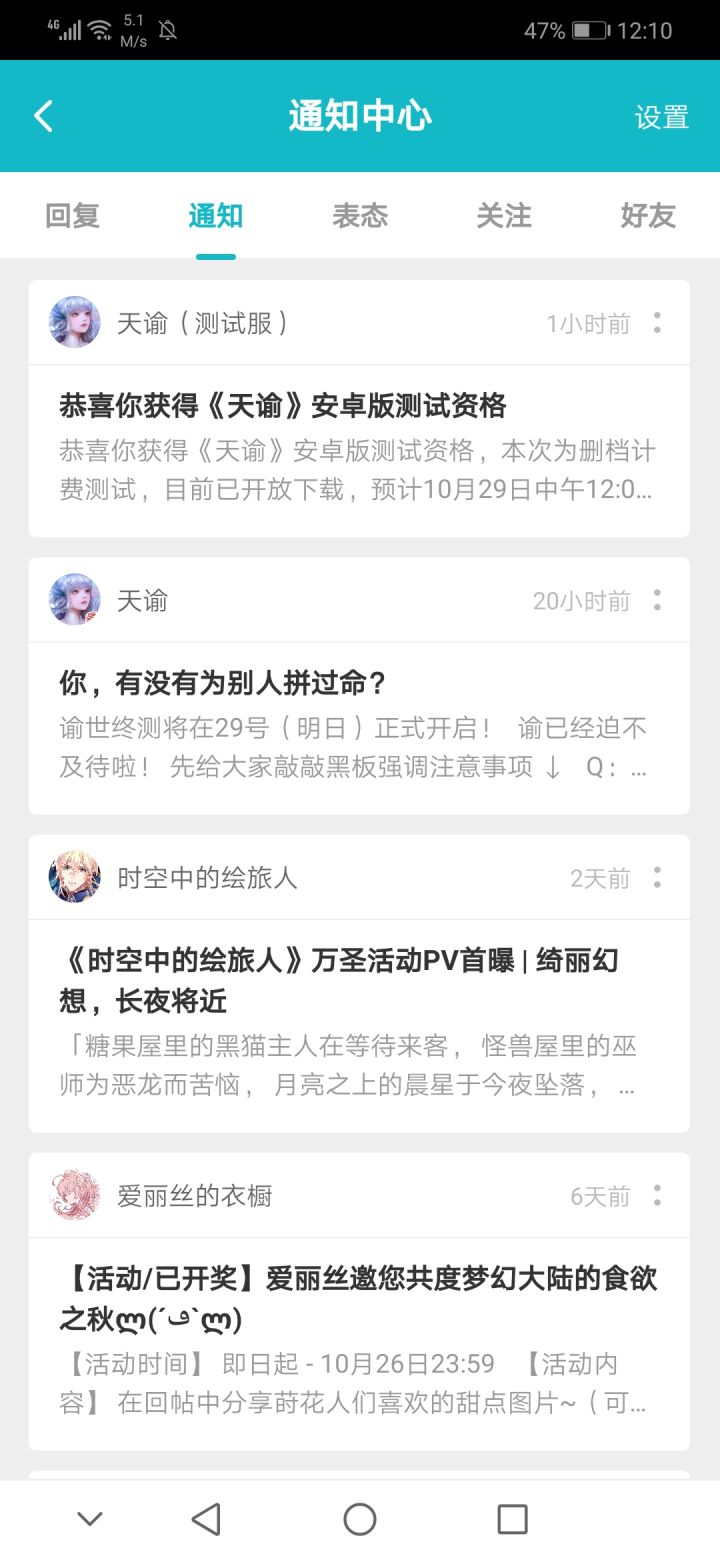Switch to the 好友 tab

648,216
